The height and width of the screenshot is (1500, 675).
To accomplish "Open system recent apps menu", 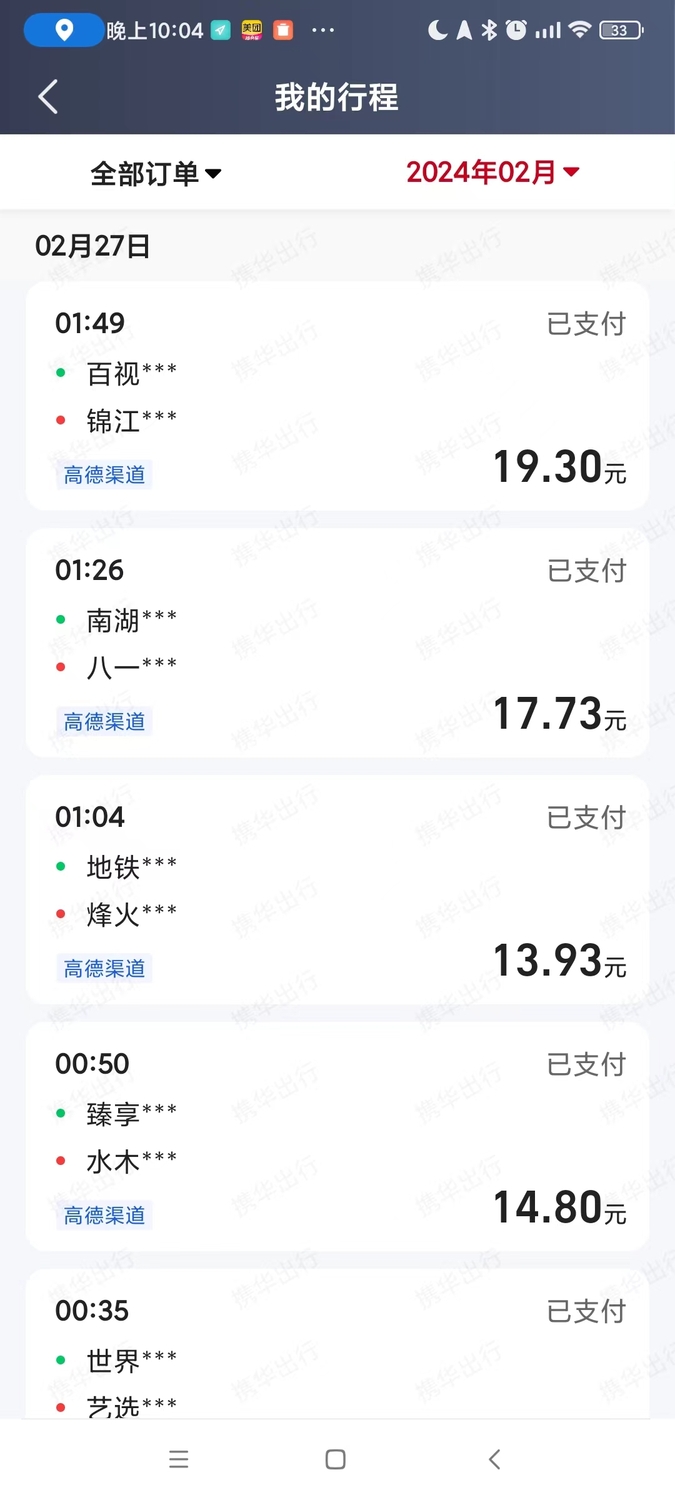I will pyautogui.click(x=179, y=1460).
